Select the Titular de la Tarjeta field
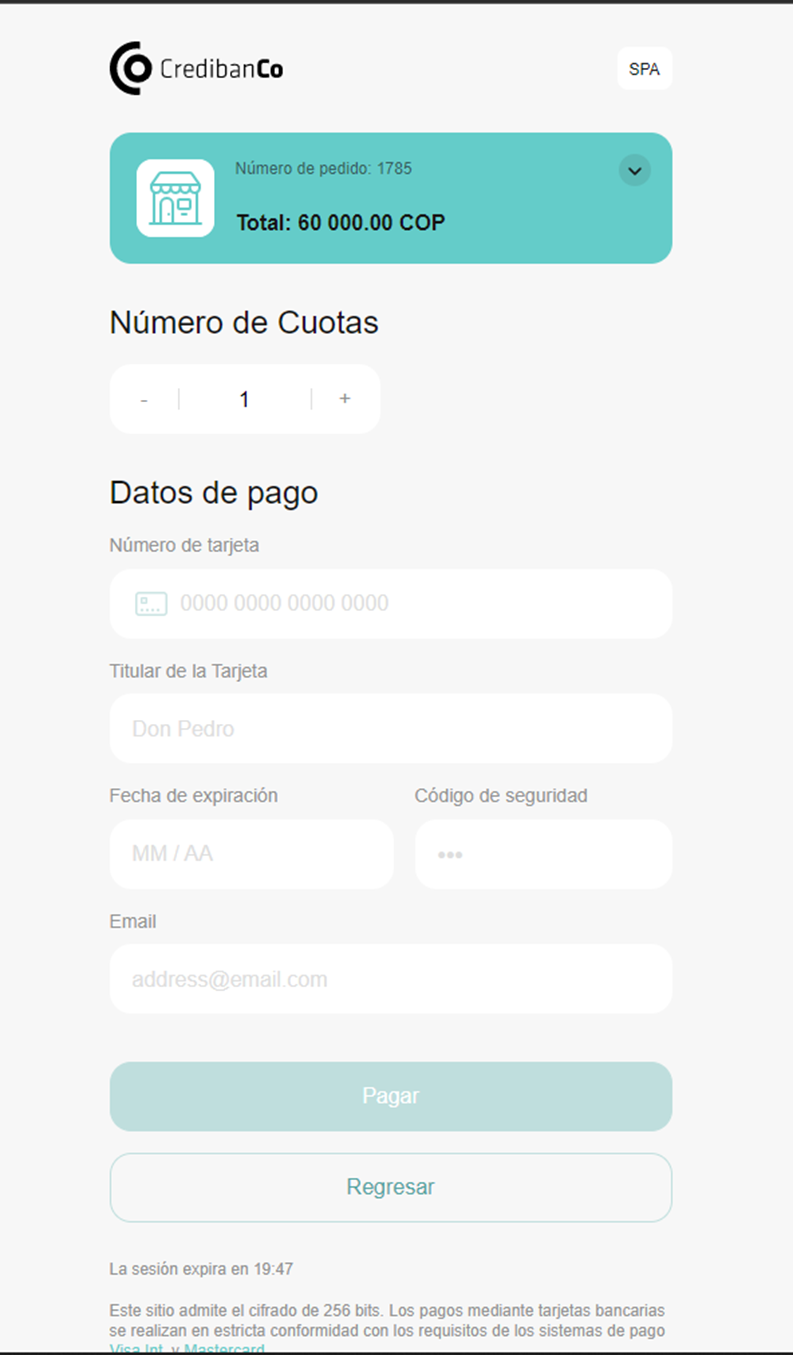This screenshot has height=1355, width=793. tap(391, 729)
